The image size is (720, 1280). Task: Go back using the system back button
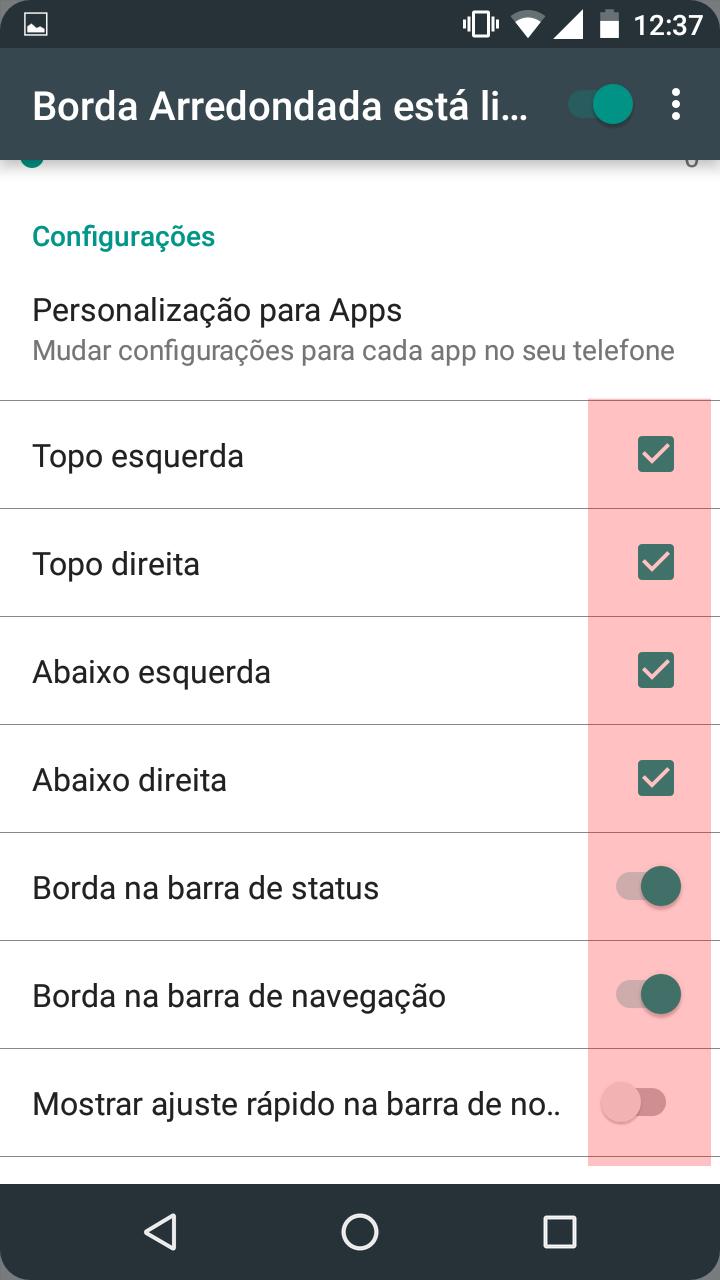(160, 1232)
